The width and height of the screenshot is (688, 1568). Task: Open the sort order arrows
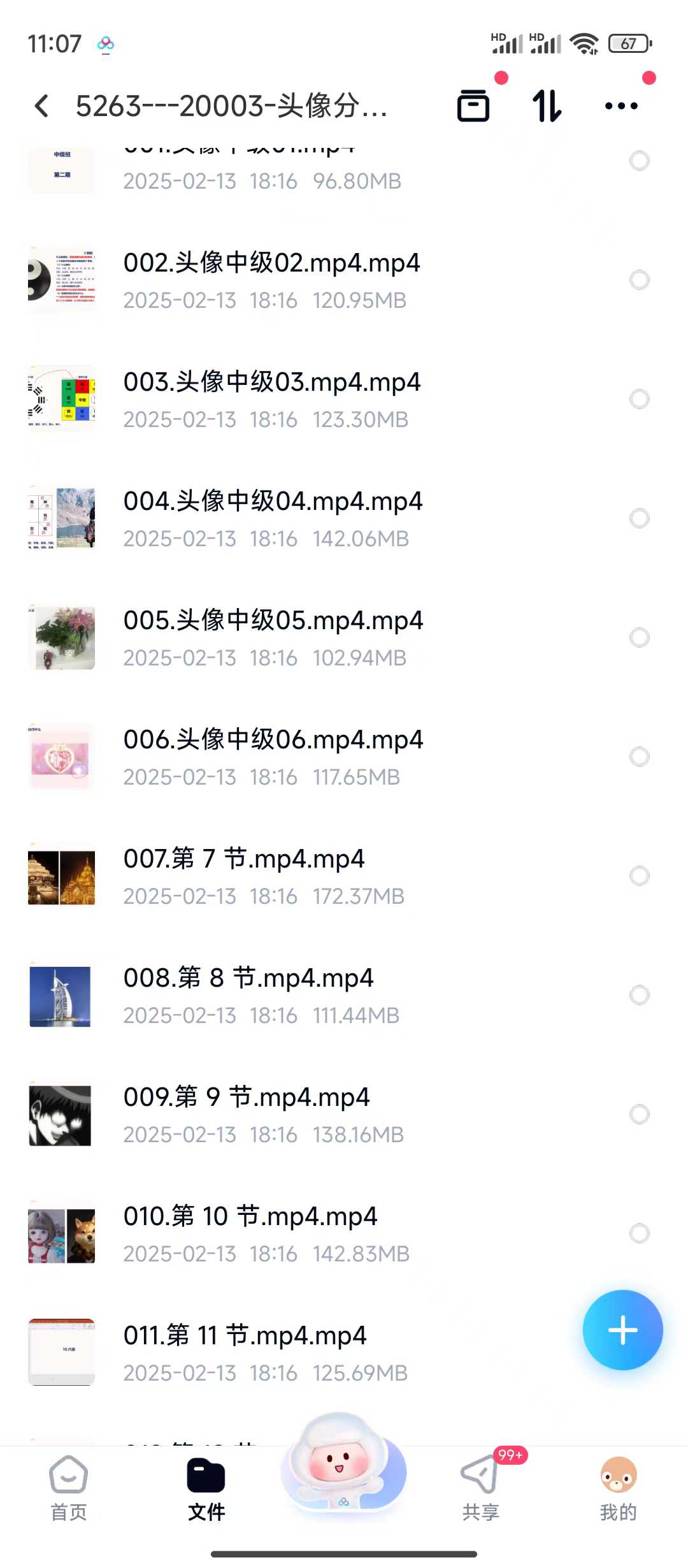pos(547,106)
